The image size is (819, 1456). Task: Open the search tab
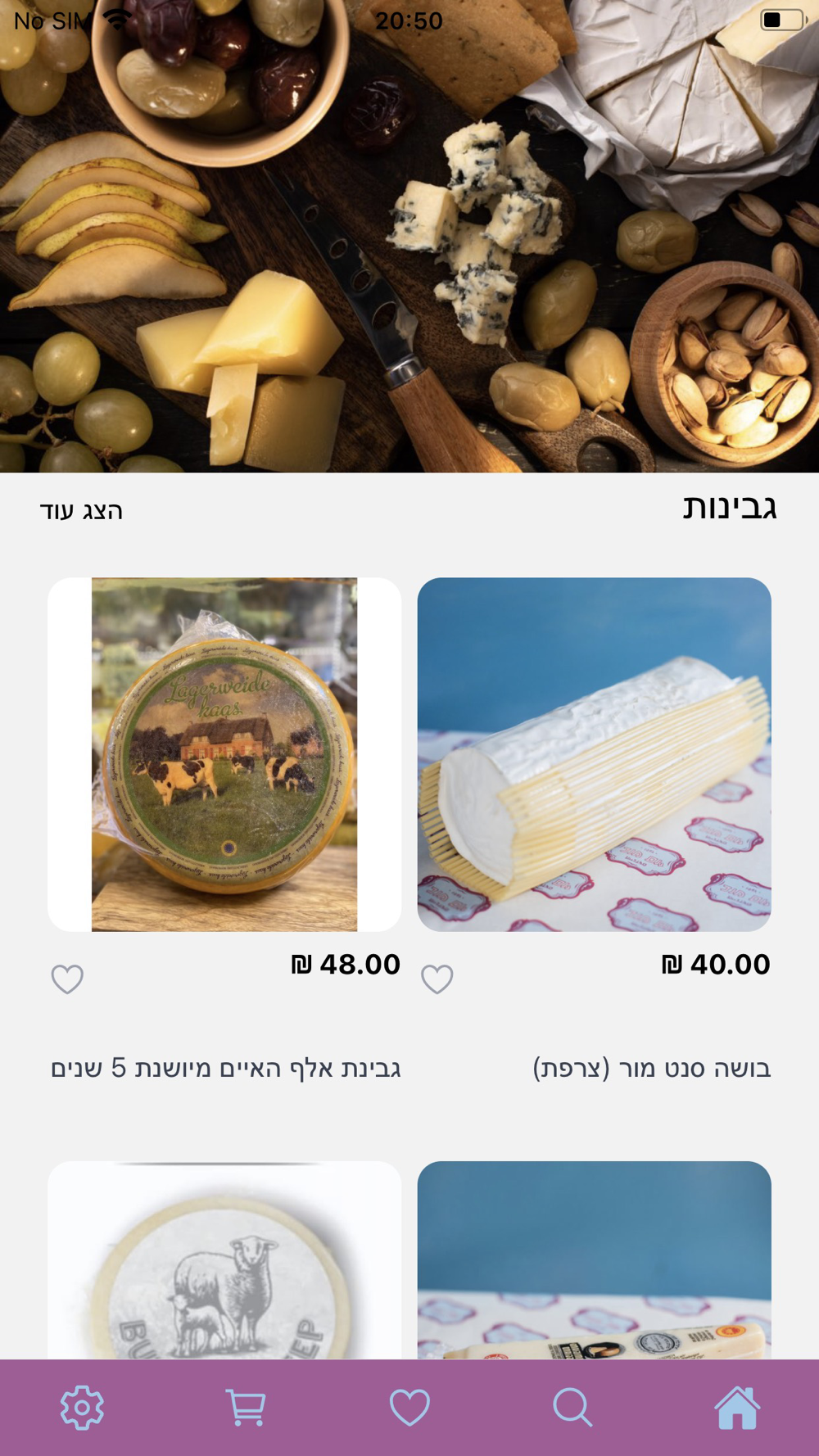pos(572,1408)
